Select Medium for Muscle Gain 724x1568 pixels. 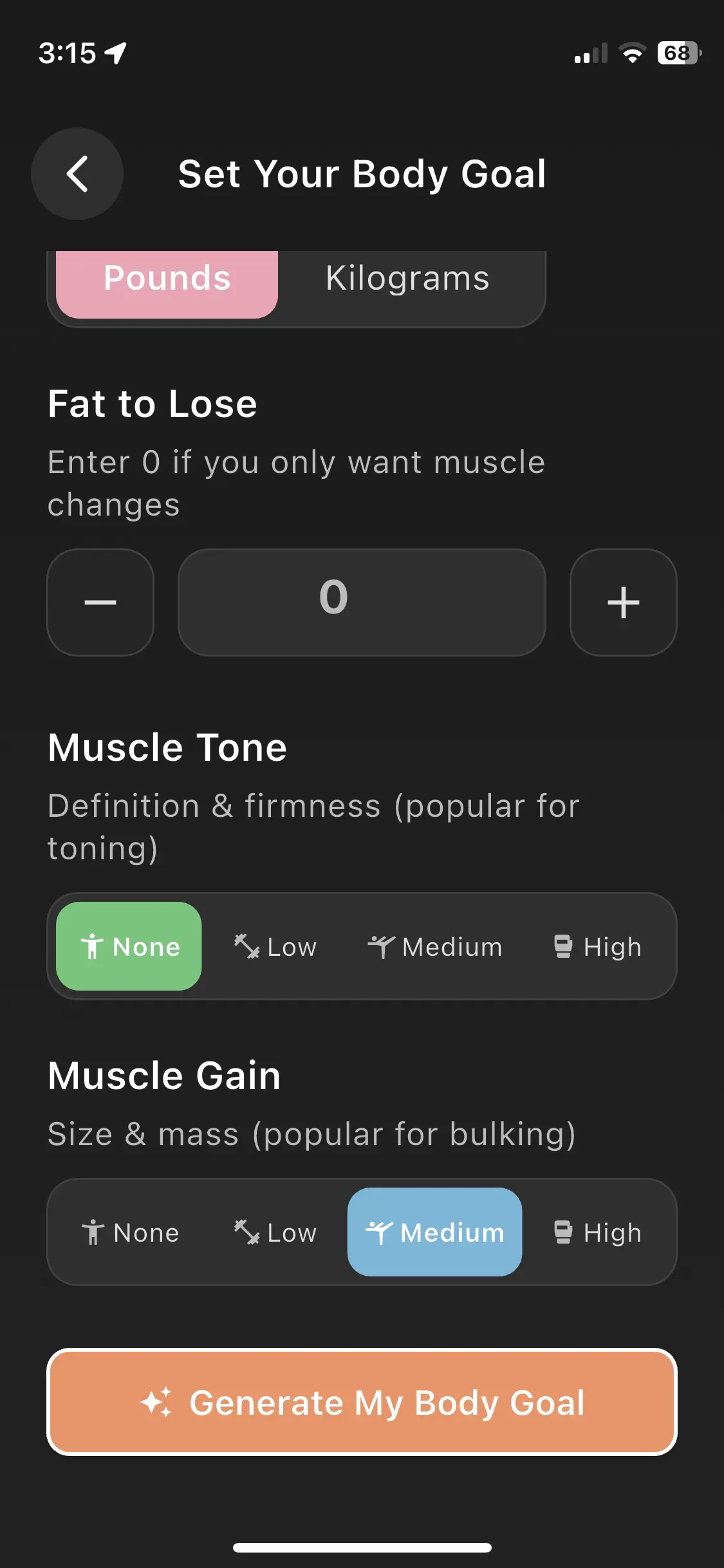(435, 1232)
